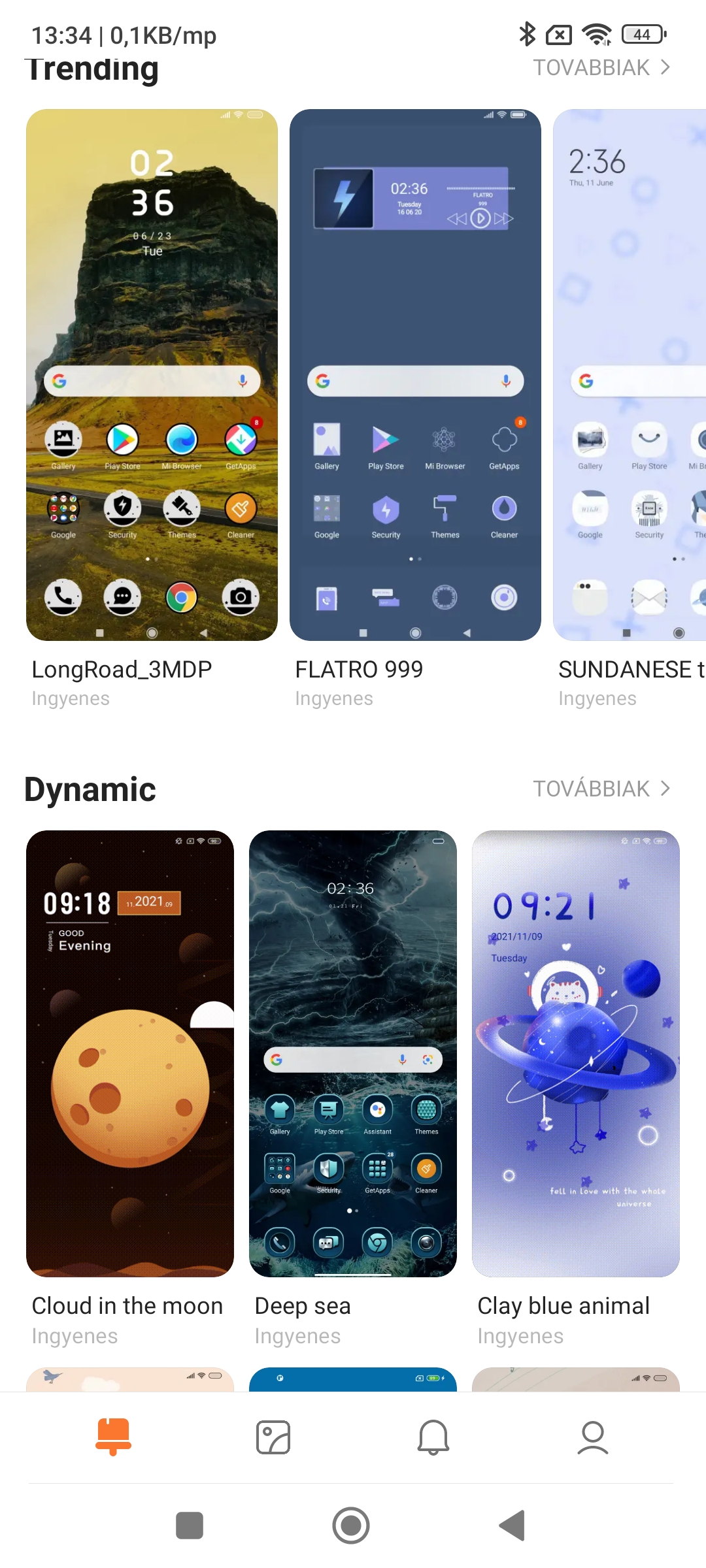Open TOVÁBBIAK link beside Dynamic
This screenshot has width=706, height=1568.
601,789
